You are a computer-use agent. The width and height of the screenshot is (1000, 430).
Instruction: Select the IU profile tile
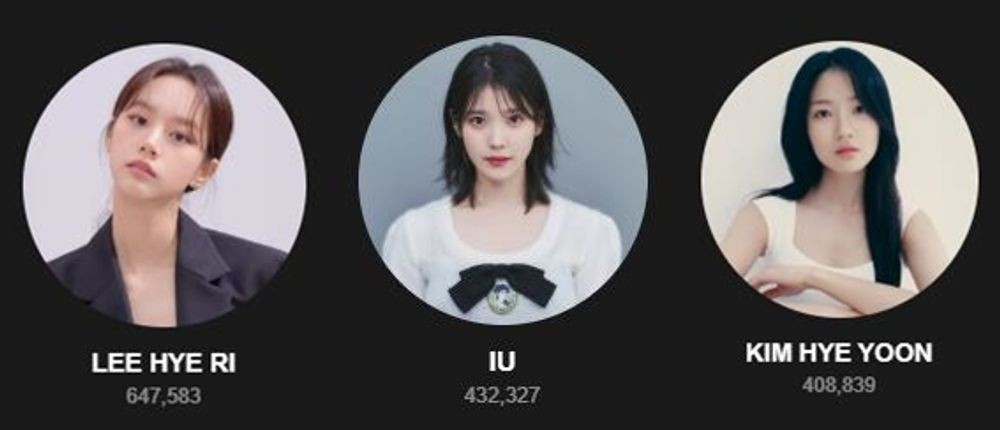(502, 180)
